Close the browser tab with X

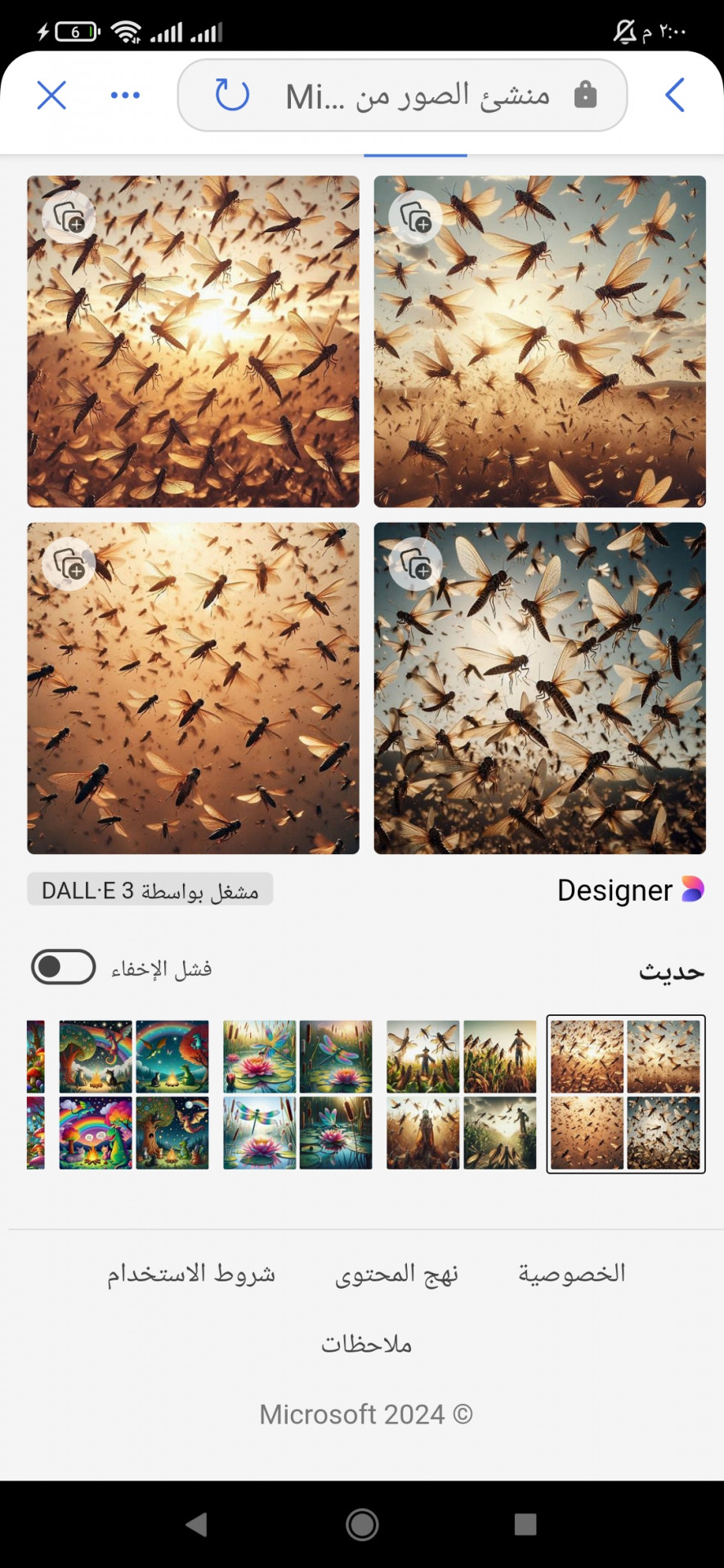[x=51, y=96]
